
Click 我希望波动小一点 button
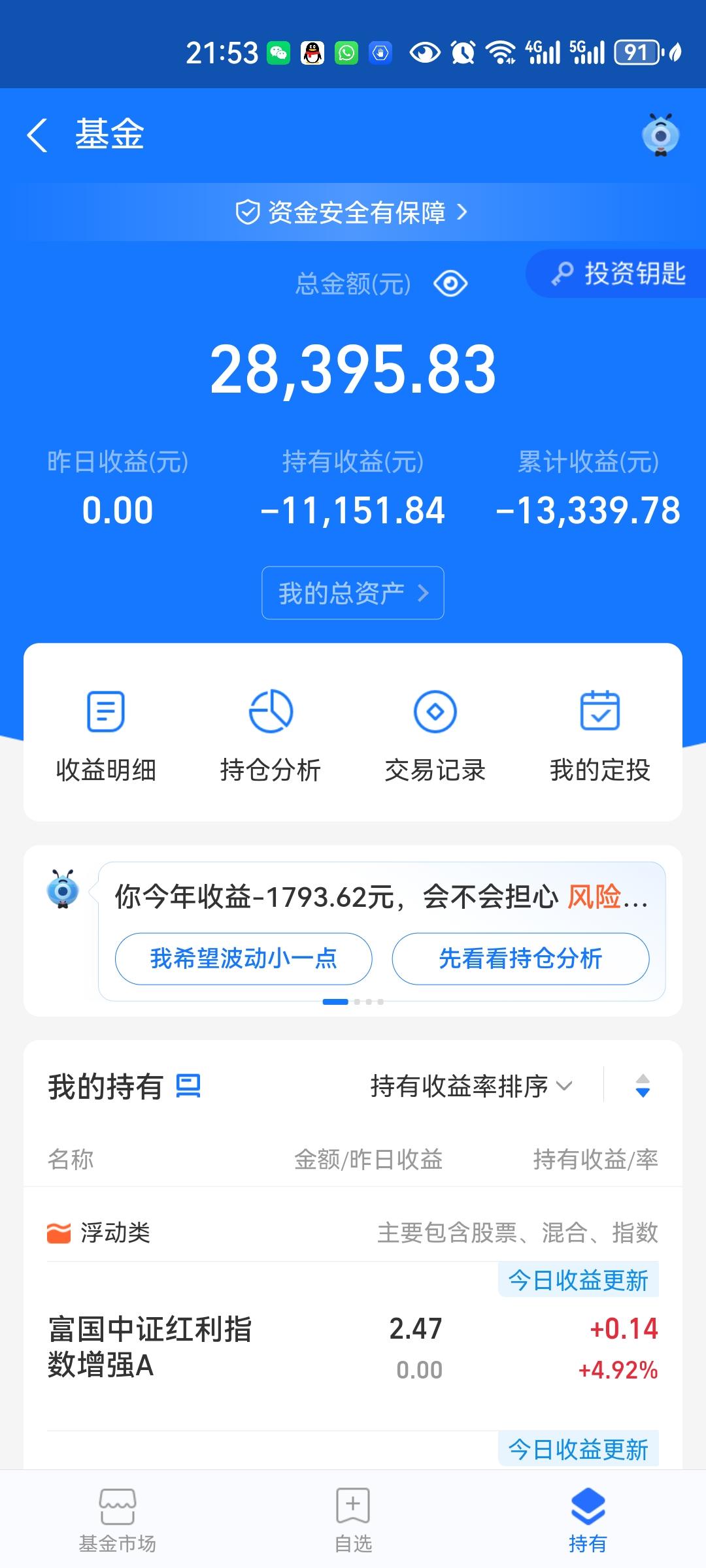click(x=243, y=958)
